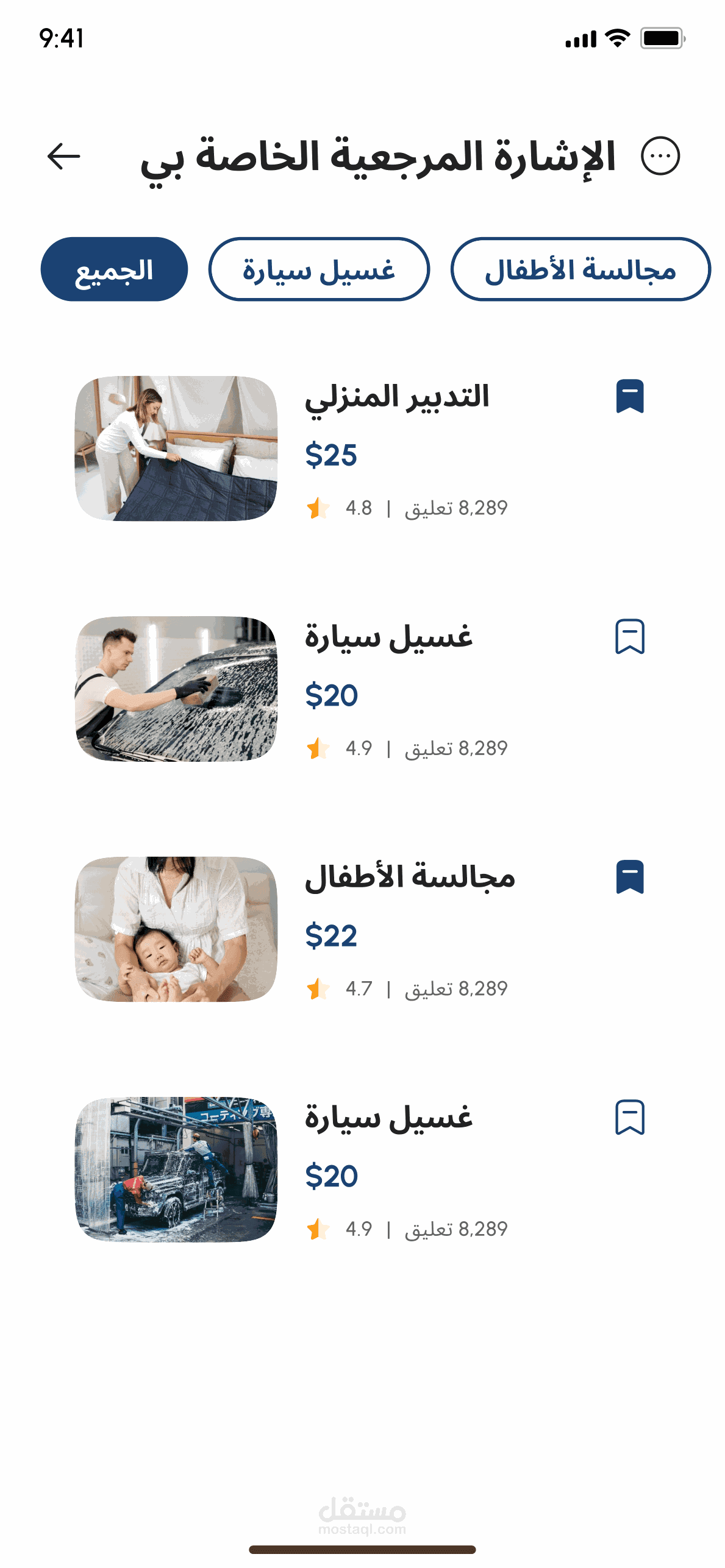Remove bookmark from التدبير المنزلي service

coord(629,396)
